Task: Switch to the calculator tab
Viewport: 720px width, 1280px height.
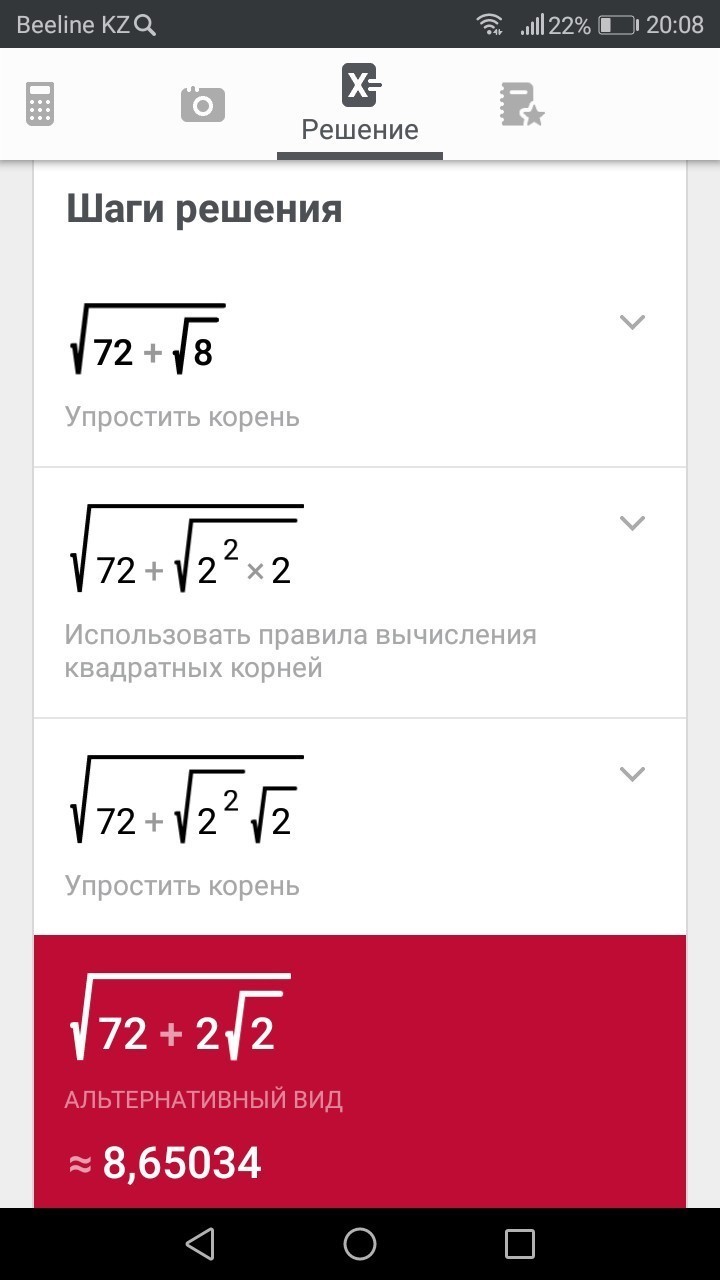Action: tap(40, 104)
